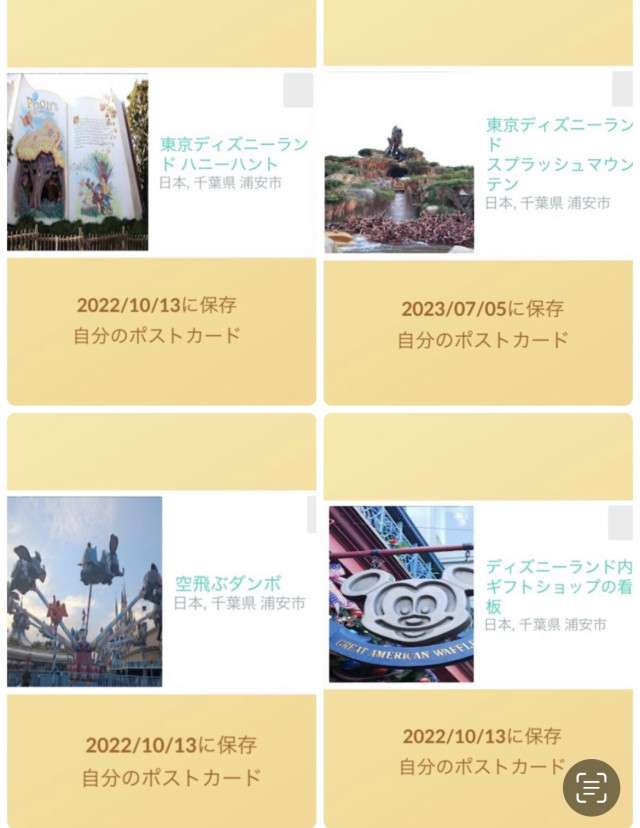
Task: Tap the round scan text button
Action: click(591, 787)
